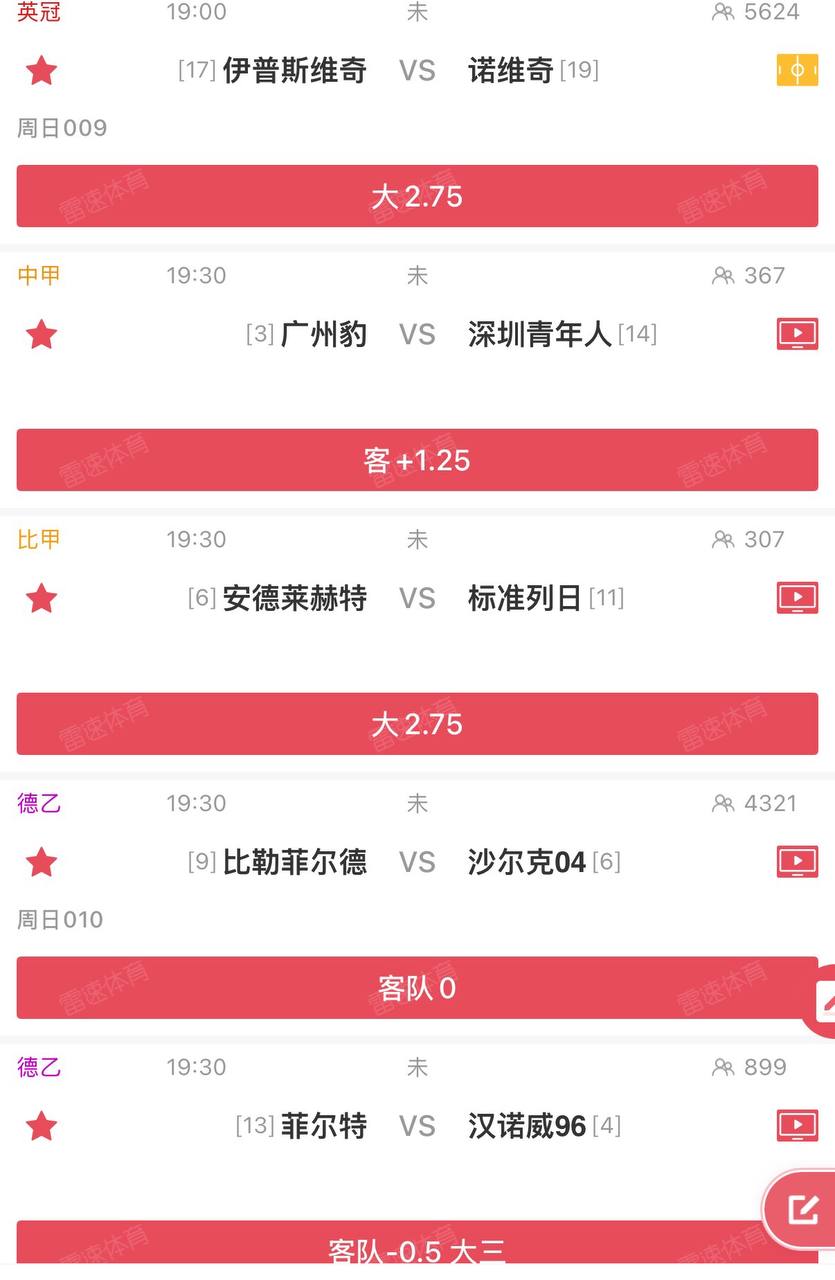Screen dimensions: 835x1280
Task: Select the 客 +1.25 pick bar
Action: point(417,460)
